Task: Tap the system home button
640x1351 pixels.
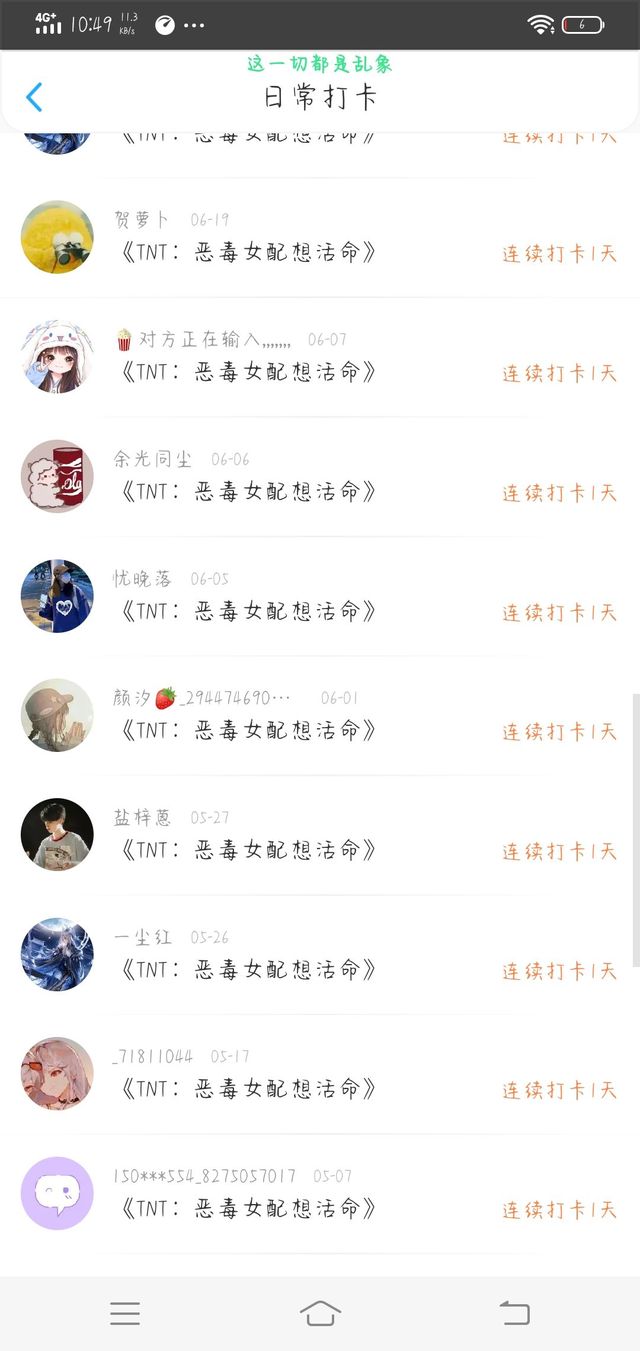Action: (x=320, y=1313)
